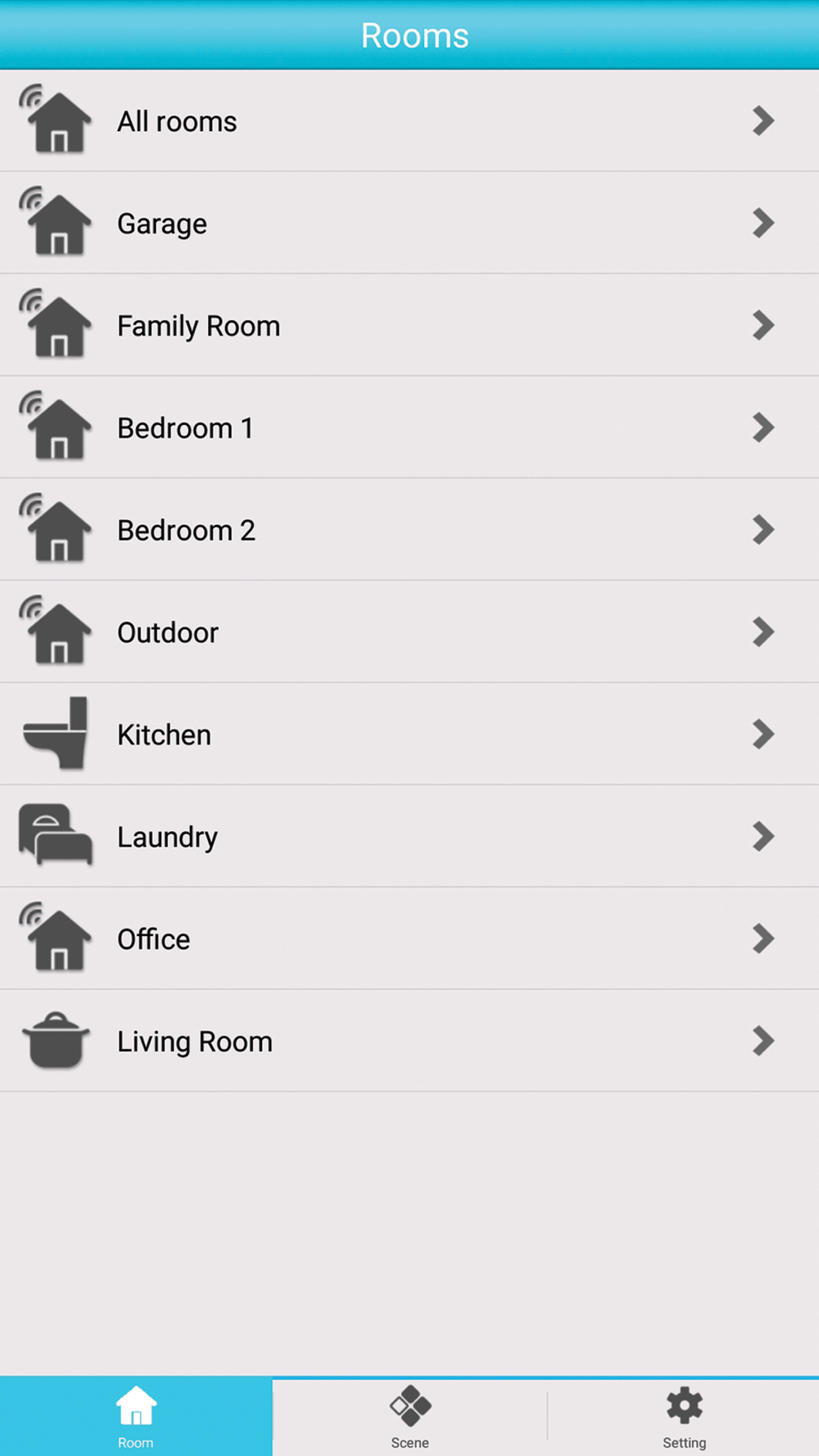
Task: Select the Living Room row
Action: (x=409, y=1041)
